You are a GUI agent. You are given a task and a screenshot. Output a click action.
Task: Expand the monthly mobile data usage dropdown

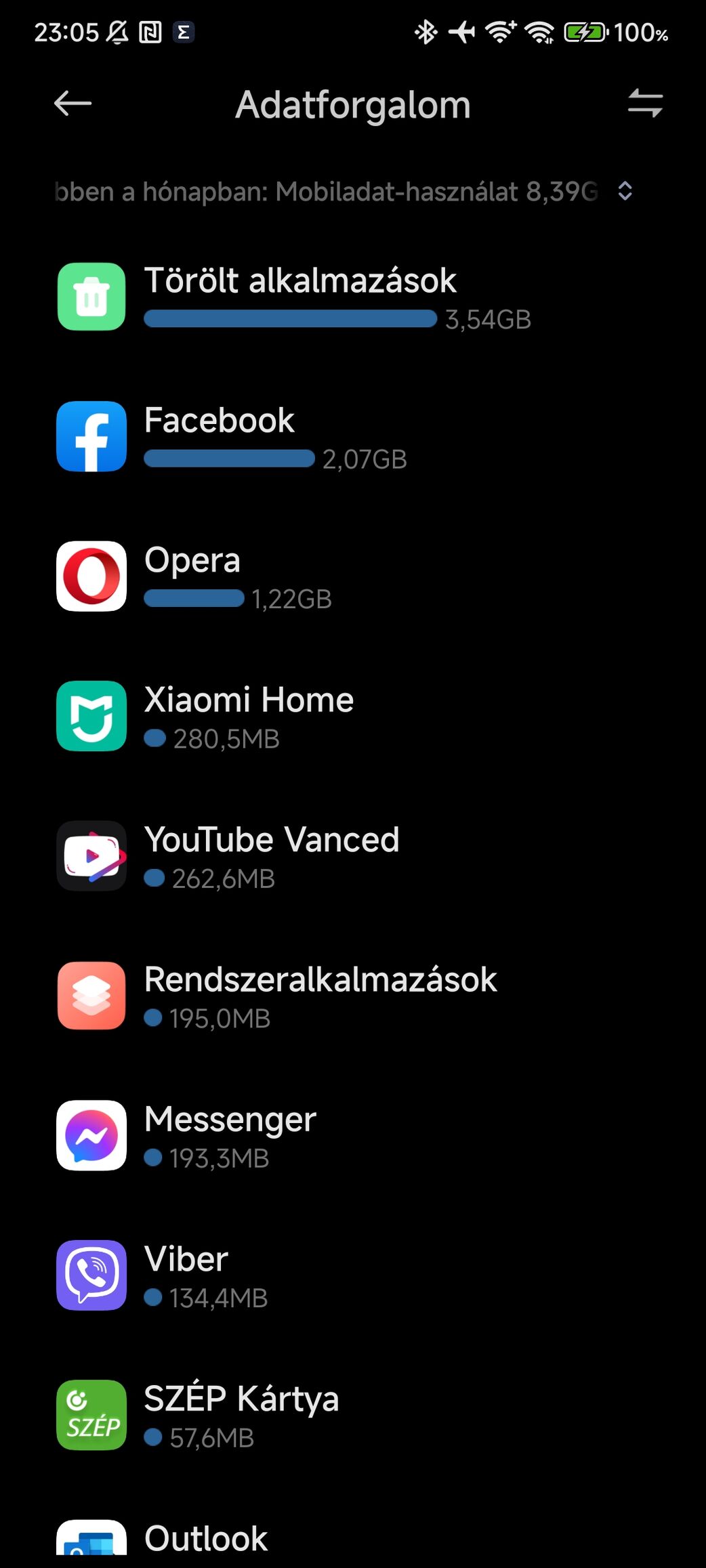[344, 192]
